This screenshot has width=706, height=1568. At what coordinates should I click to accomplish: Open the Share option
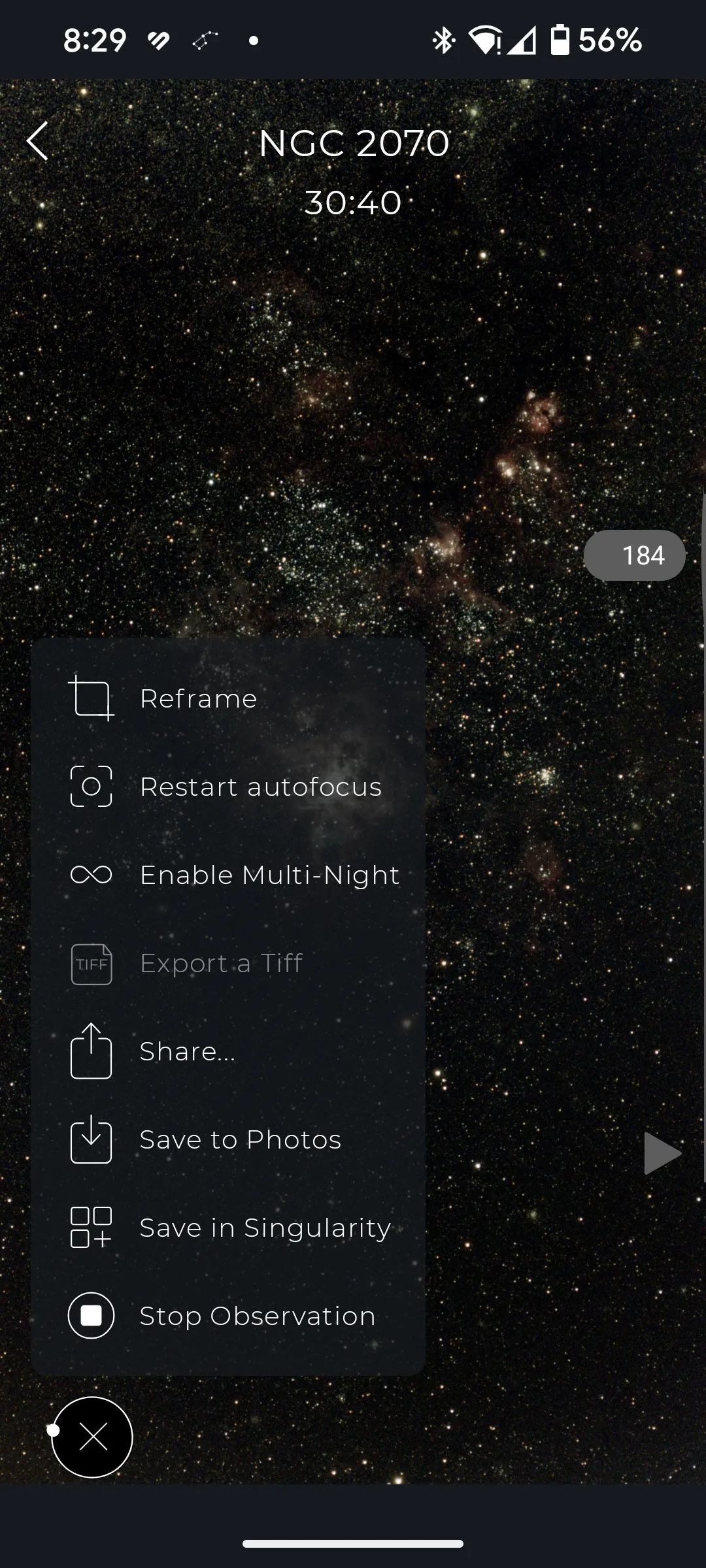point(228,1051)
